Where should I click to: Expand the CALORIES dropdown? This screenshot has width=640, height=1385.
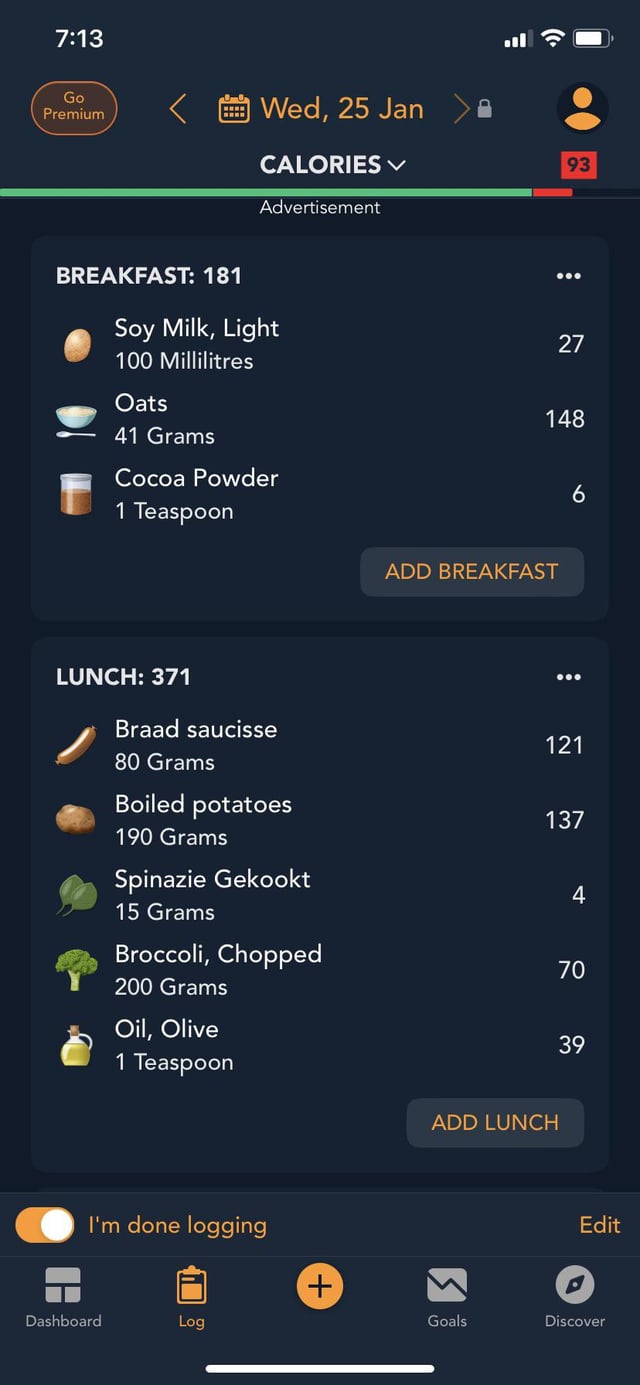(332, 165)
